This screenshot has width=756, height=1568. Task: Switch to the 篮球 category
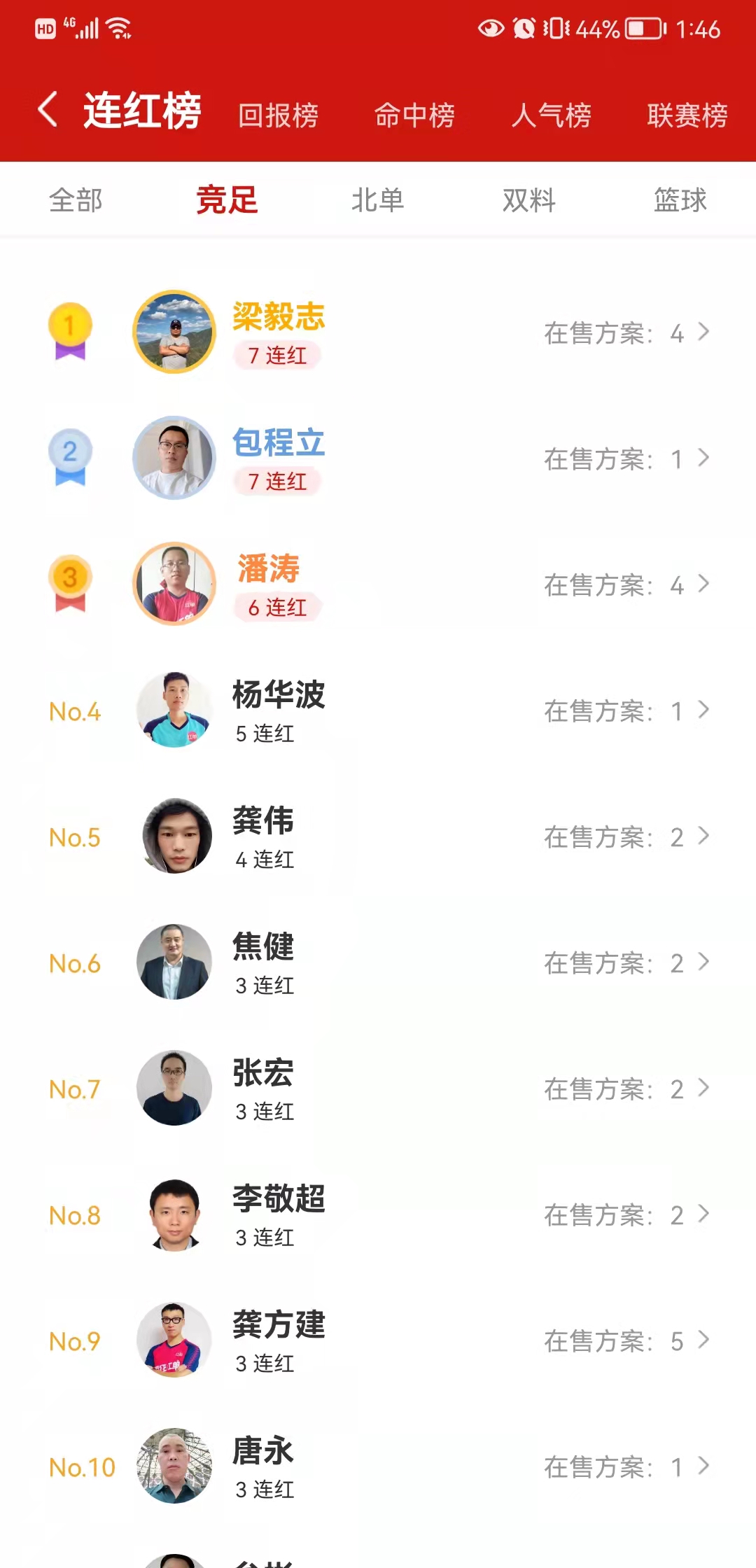[680, 201]
